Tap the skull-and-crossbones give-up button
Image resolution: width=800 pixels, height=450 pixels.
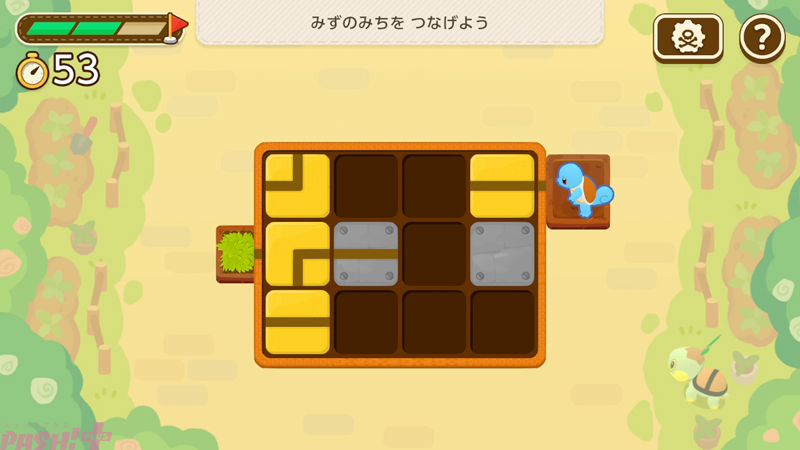coord(688,38)
